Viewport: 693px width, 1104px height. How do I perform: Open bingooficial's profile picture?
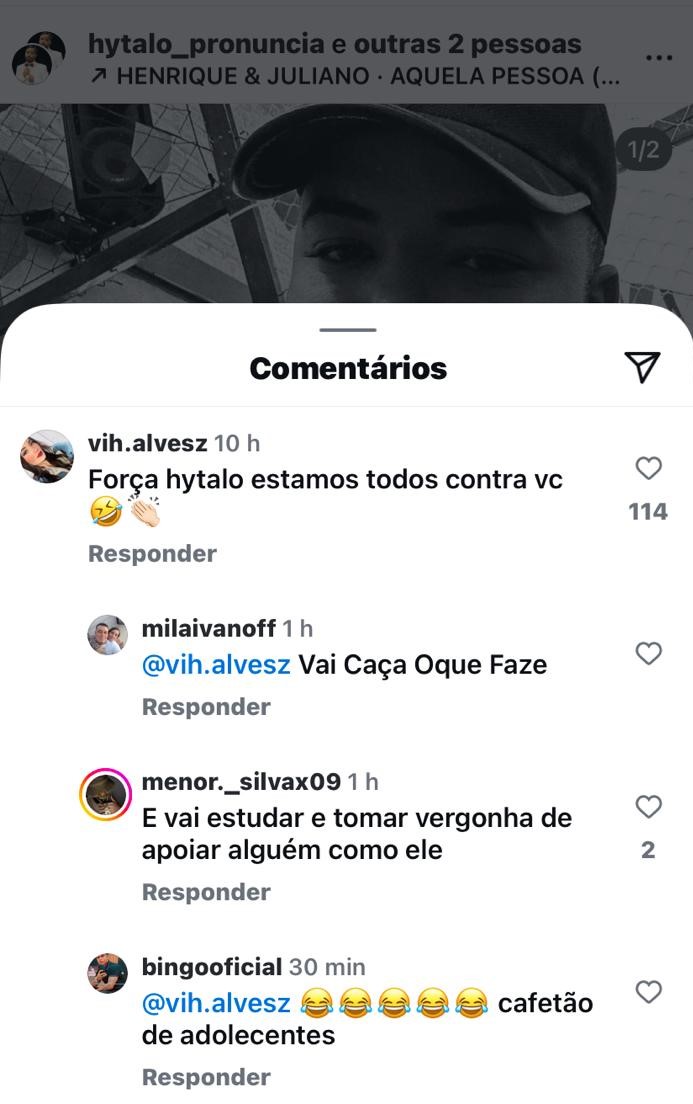106,973
